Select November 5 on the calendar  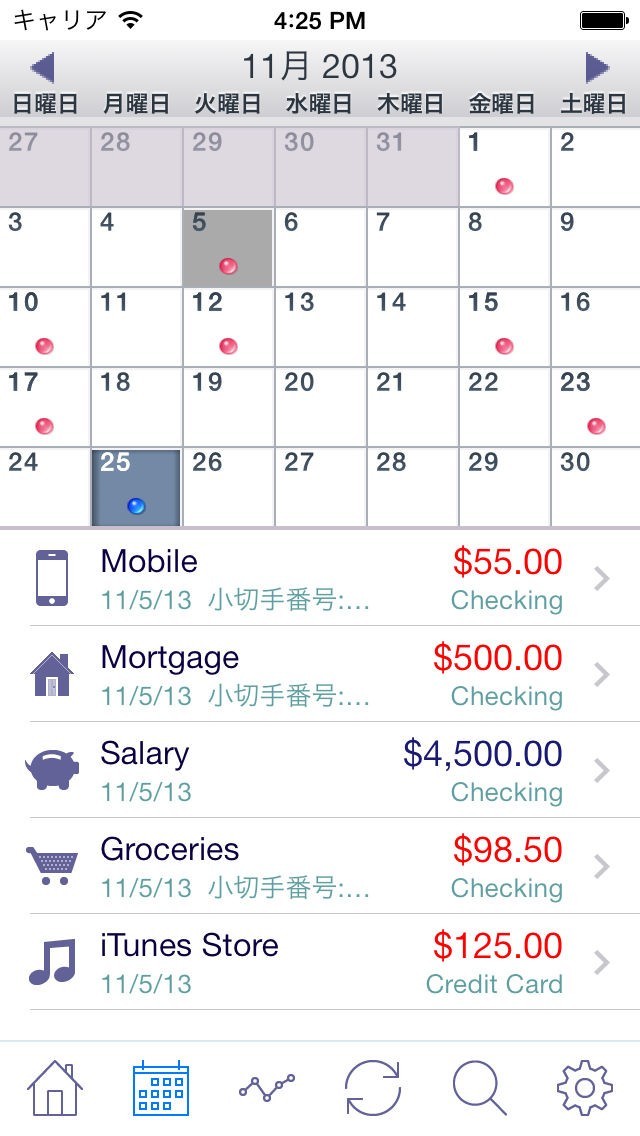tap(228, 248)
